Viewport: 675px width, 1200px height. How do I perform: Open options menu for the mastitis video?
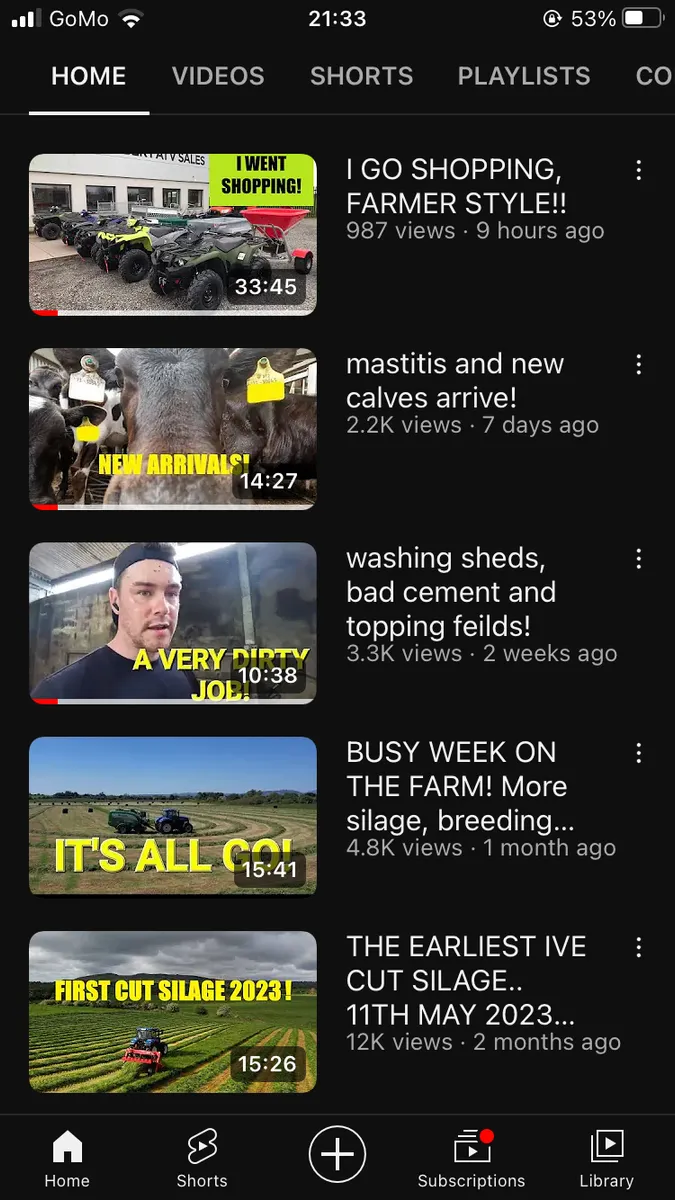click(x=638, y=365)
